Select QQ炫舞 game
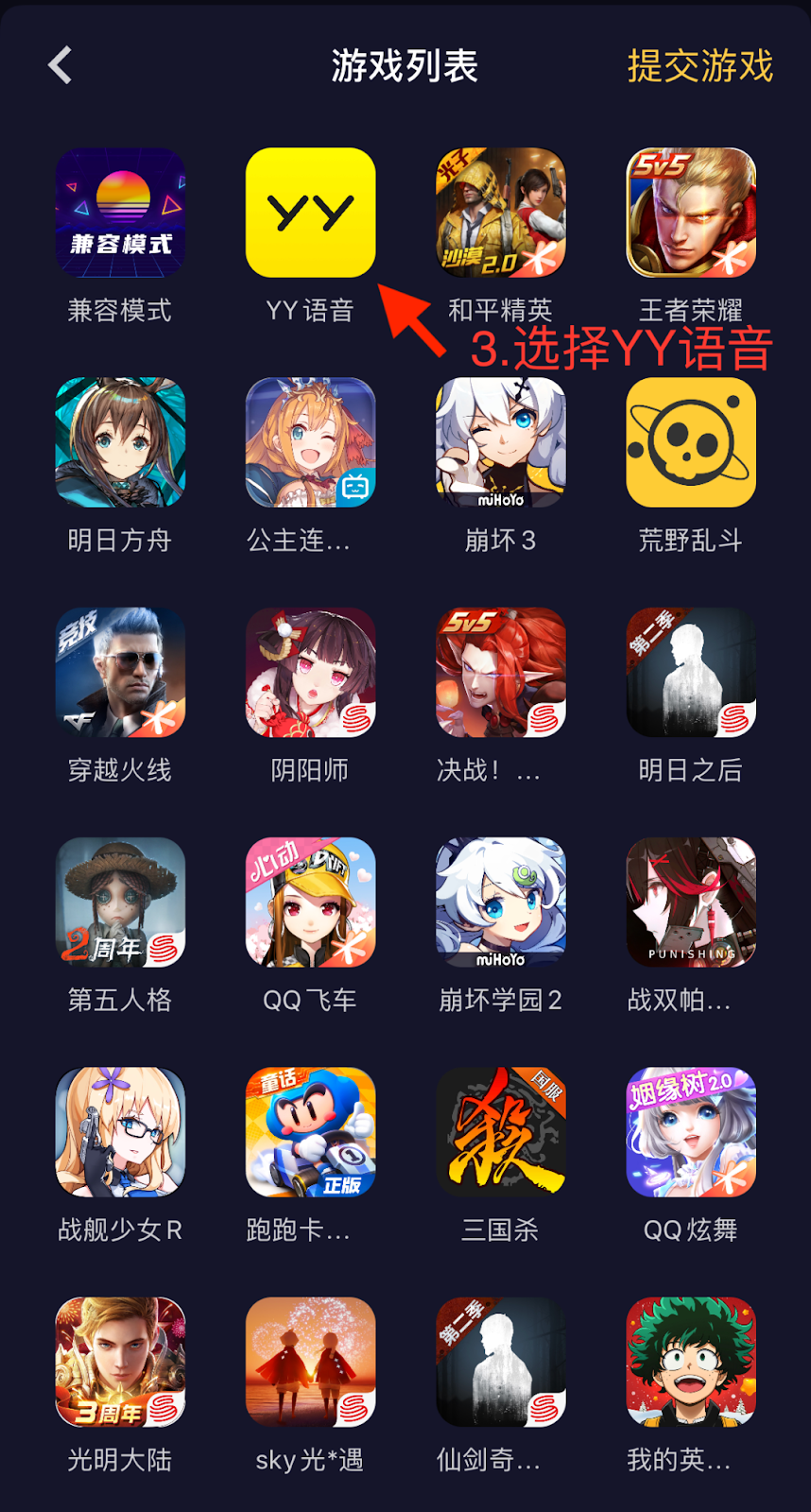 tap(691, 1132)
